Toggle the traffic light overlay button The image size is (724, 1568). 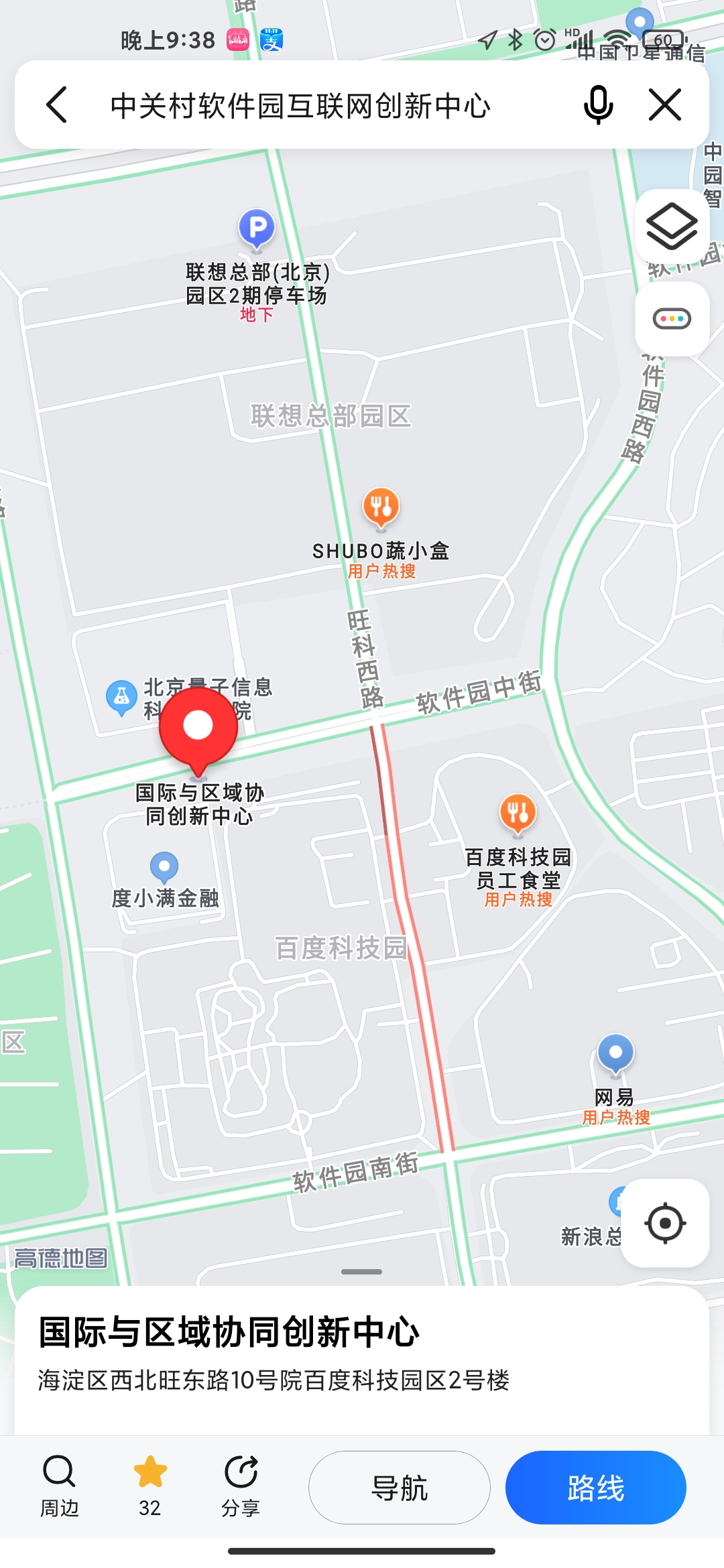click(x=672, y=318)
